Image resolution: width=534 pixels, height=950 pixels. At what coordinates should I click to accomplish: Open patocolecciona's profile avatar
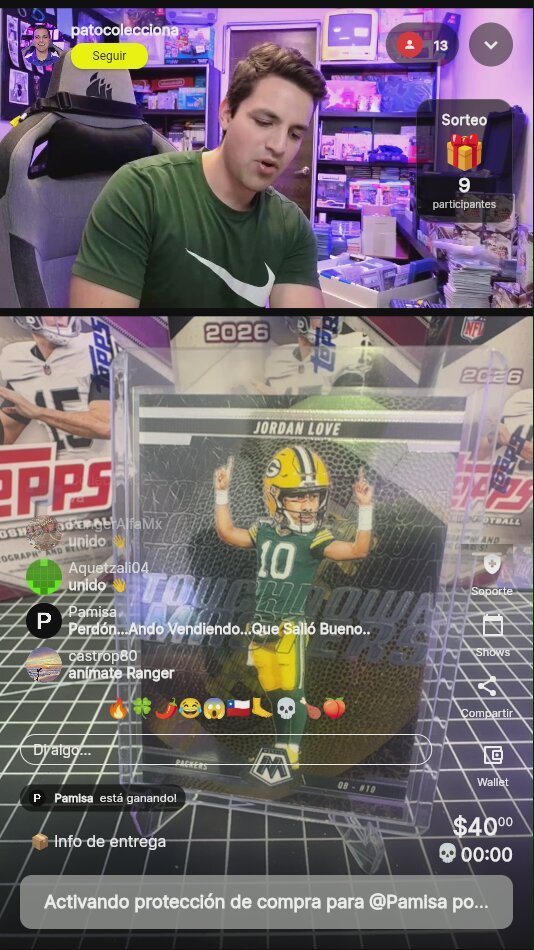41,44
